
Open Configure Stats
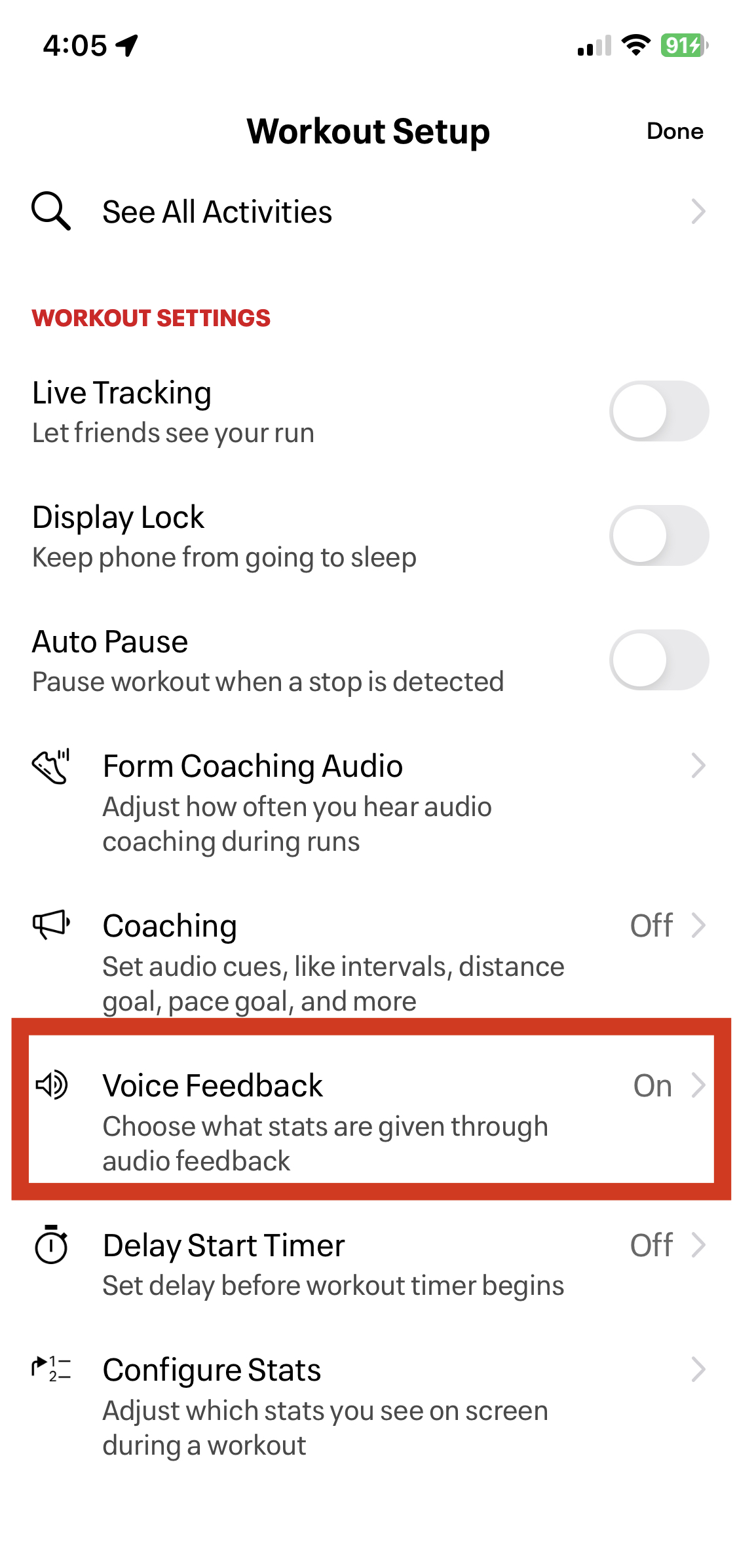click(x=368, y=1406)
